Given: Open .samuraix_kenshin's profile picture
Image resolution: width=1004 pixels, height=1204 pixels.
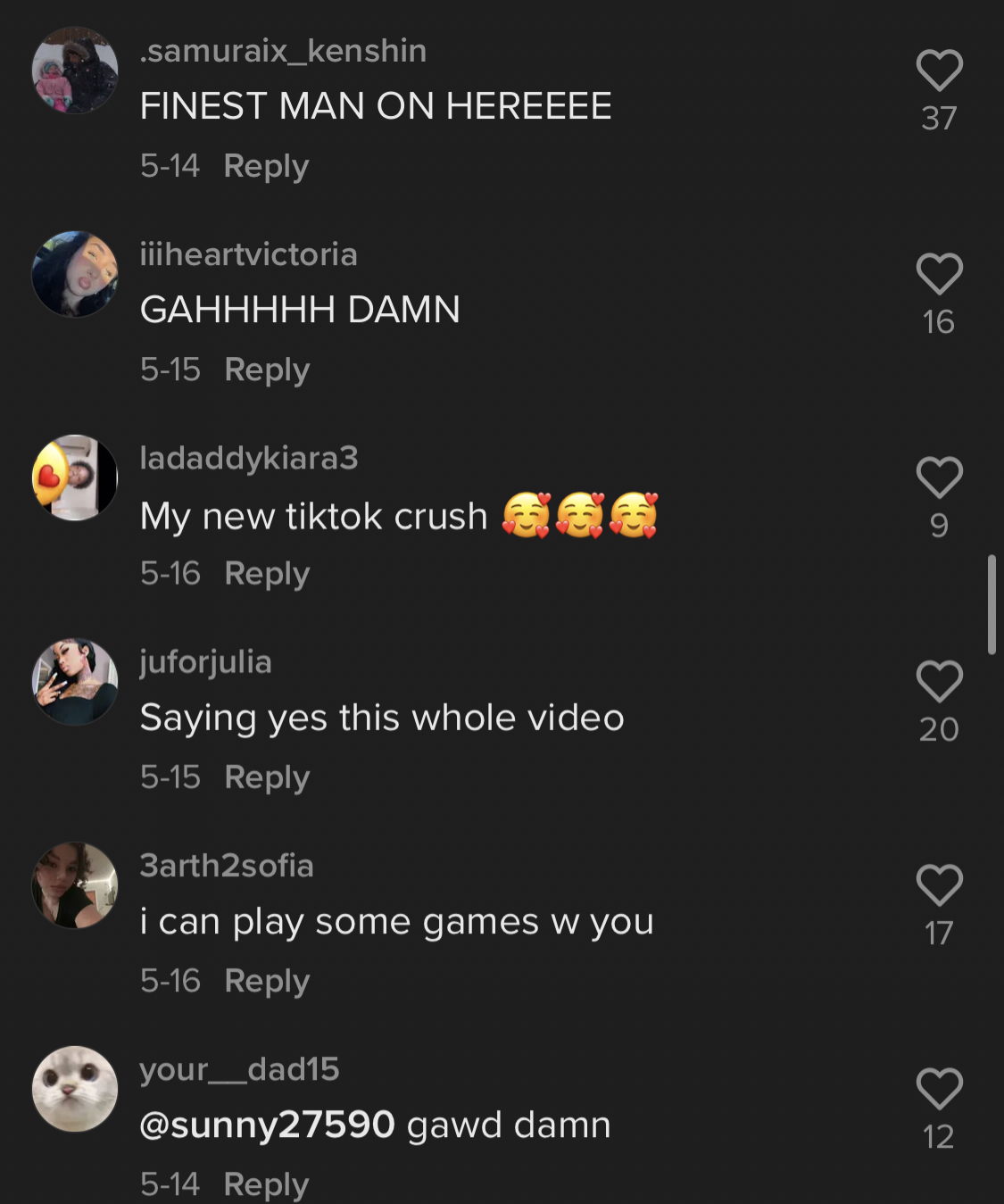Looking at the screenshot, I should pos(75,71).
